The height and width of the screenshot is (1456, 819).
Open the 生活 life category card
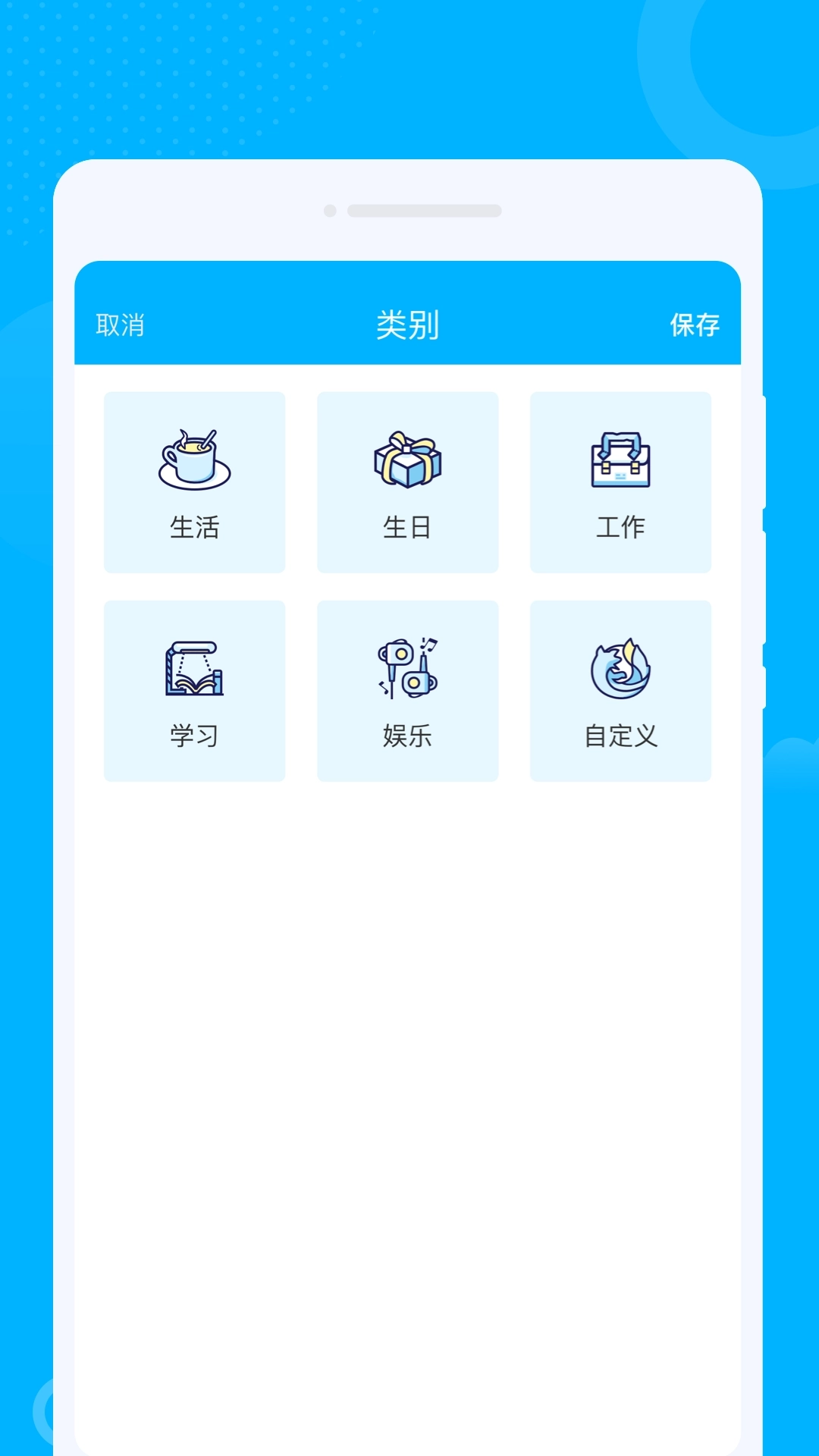point(195,482)
